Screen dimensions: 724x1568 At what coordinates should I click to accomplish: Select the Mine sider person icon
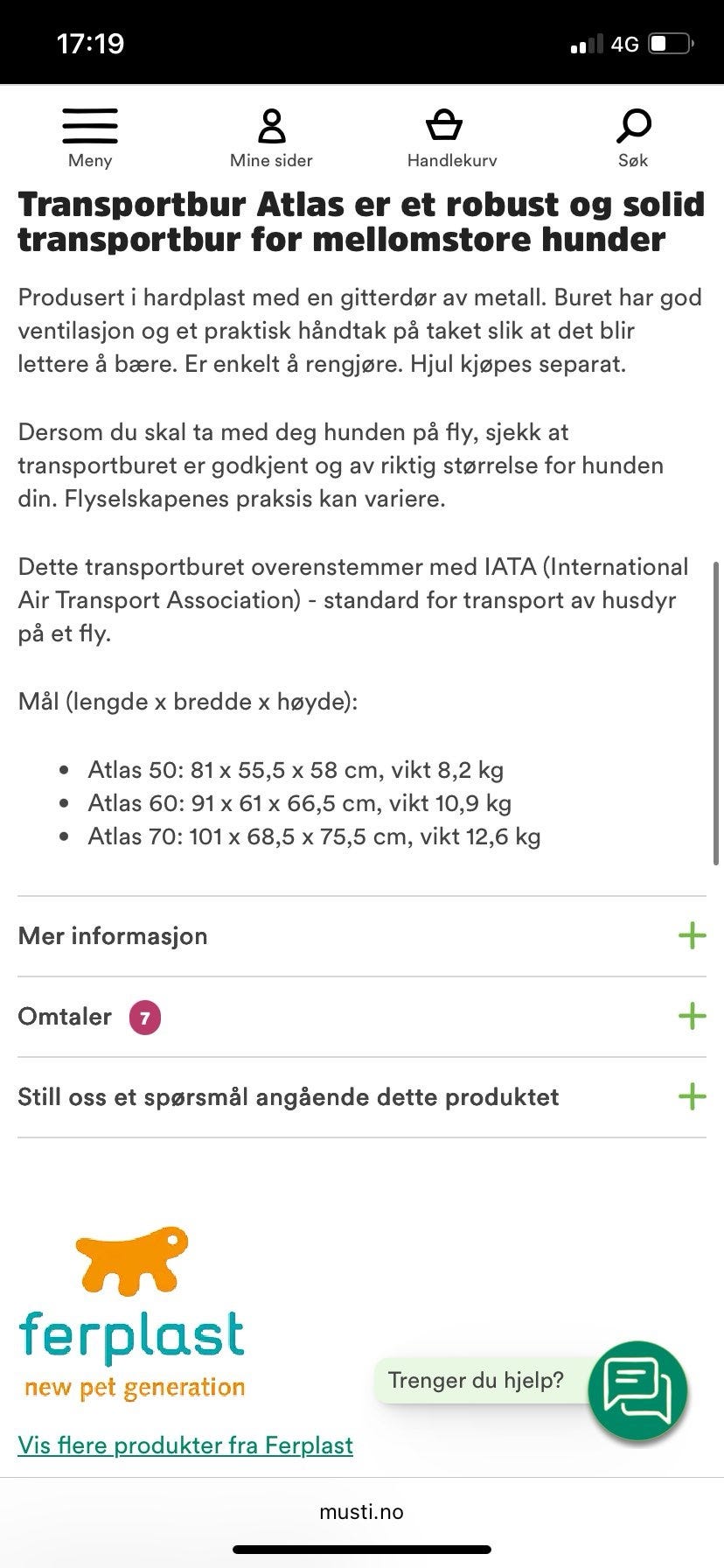[271, 125]
